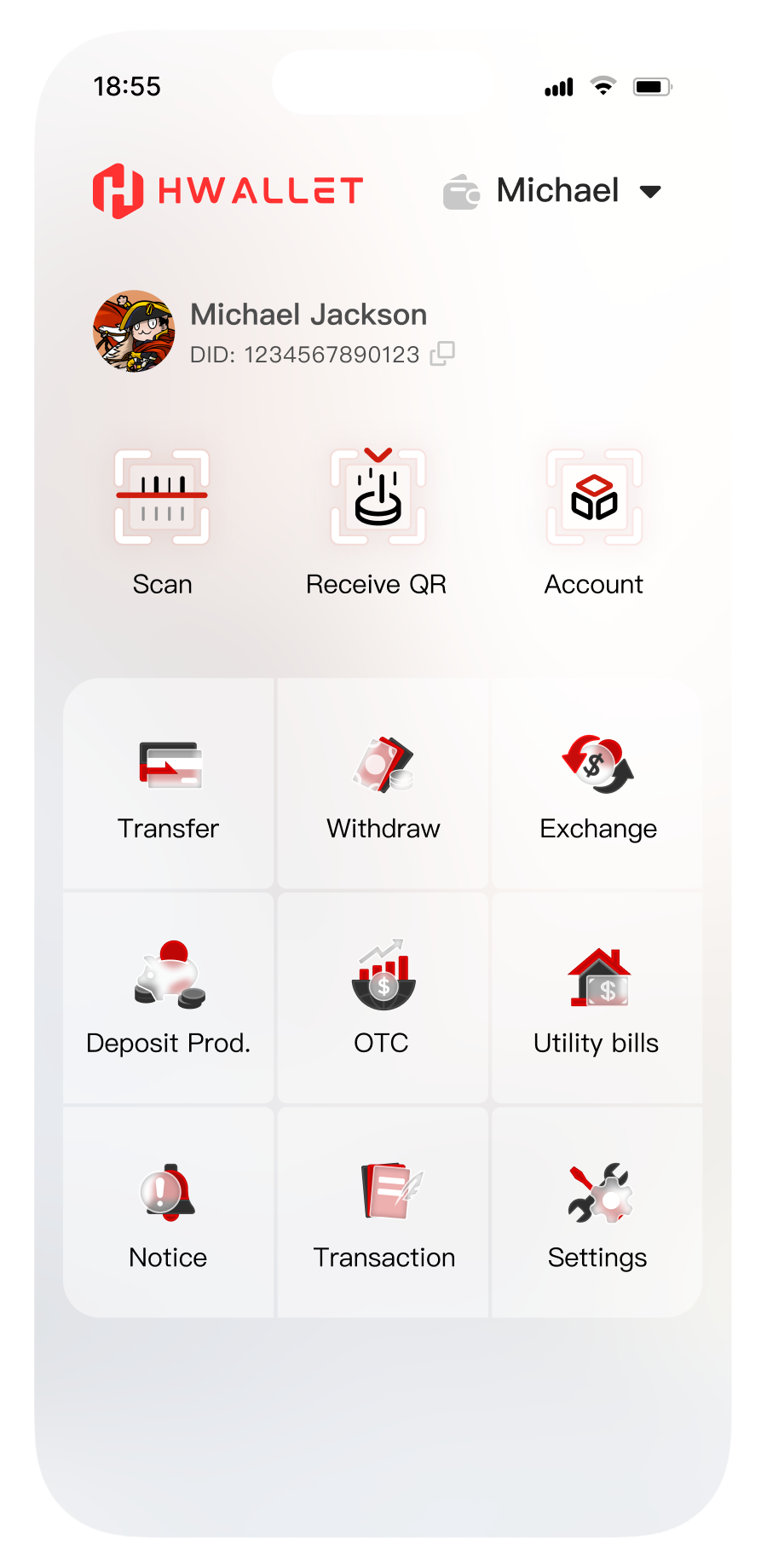Image resolution: width=767 pixels, height=1568 pixels.
Task: Select the Transfer card icon
Action: tap(168, 766)
